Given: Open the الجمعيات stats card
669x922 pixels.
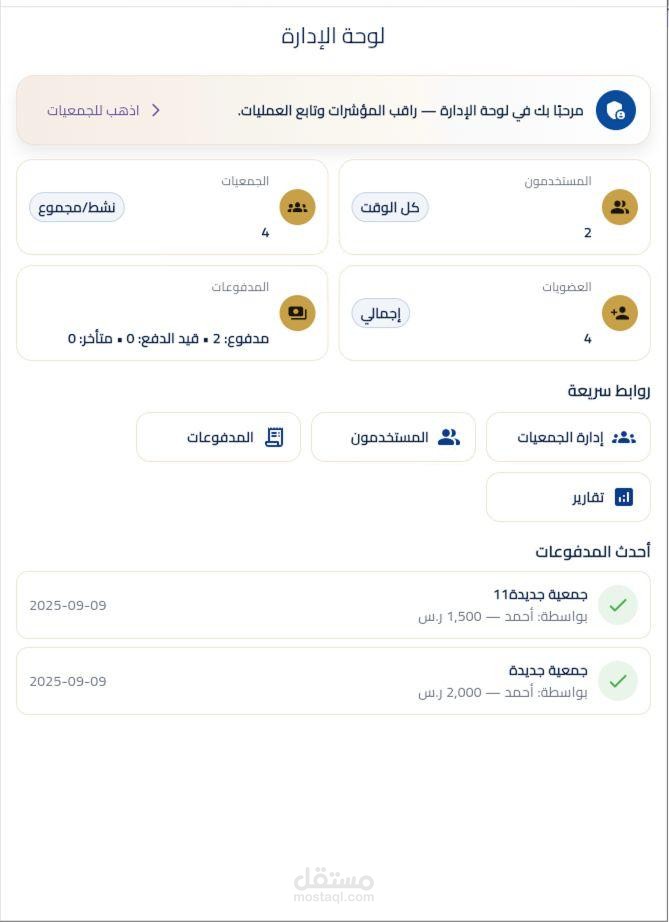Looking at the screenshot, I should tap(172, 207).
